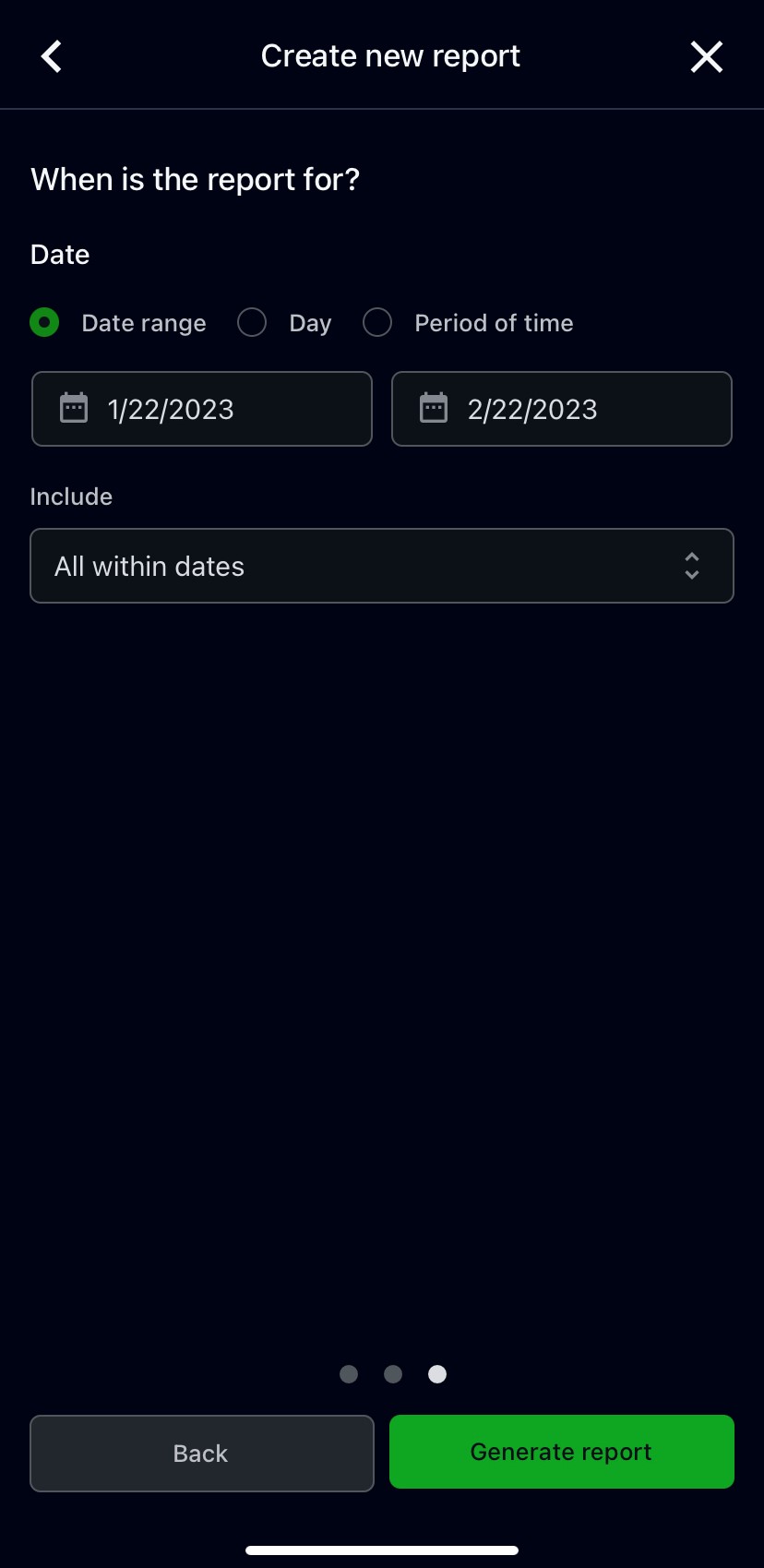Viewport: 764px width, 1568px height.
Task: Select Period of time option
Action: pos(377,323)
